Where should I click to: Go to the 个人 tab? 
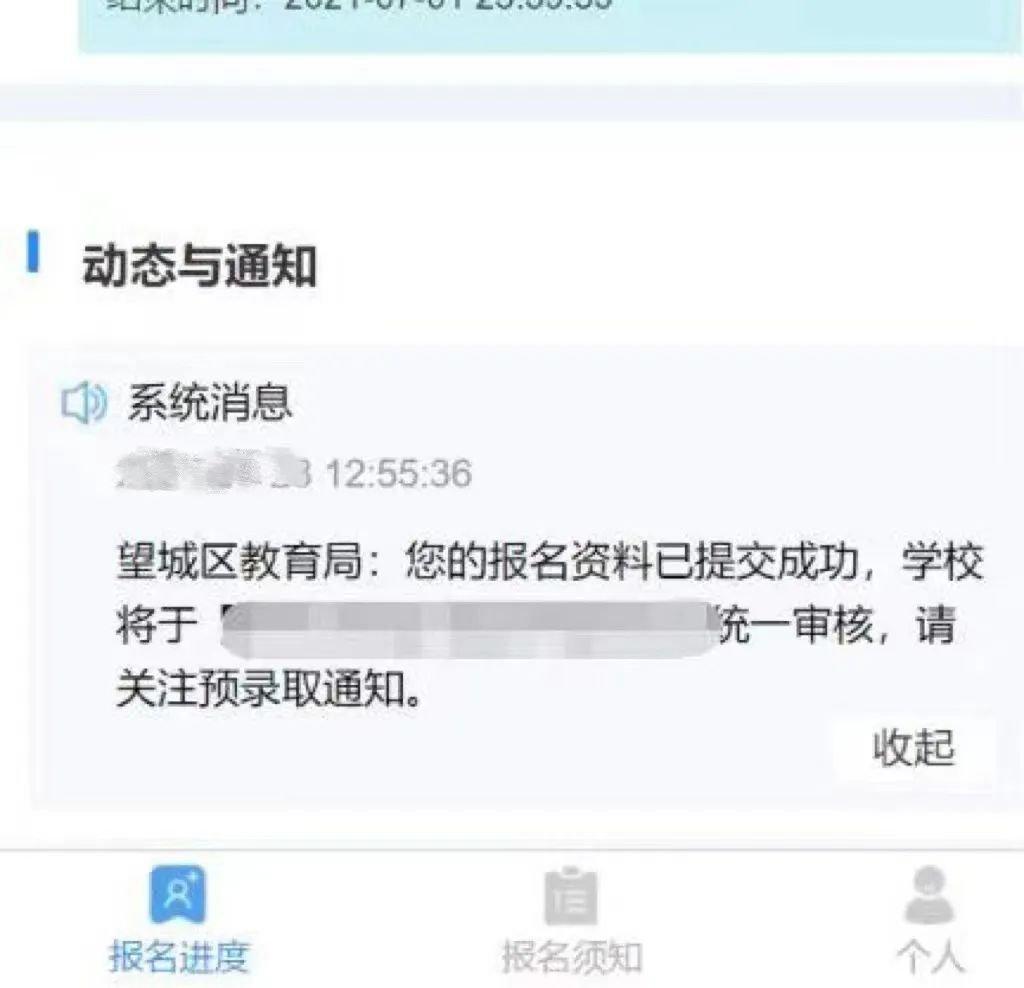click(930, 921)
